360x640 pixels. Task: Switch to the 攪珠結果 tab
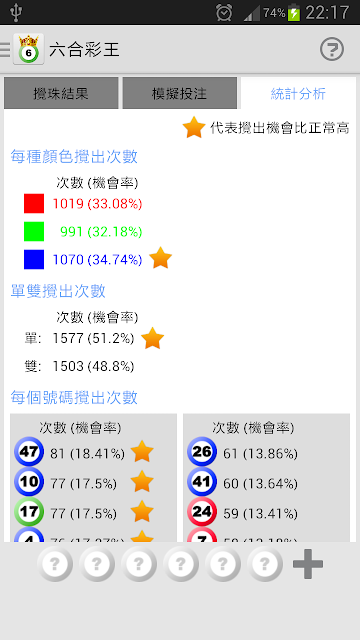[x=61, y=93]
